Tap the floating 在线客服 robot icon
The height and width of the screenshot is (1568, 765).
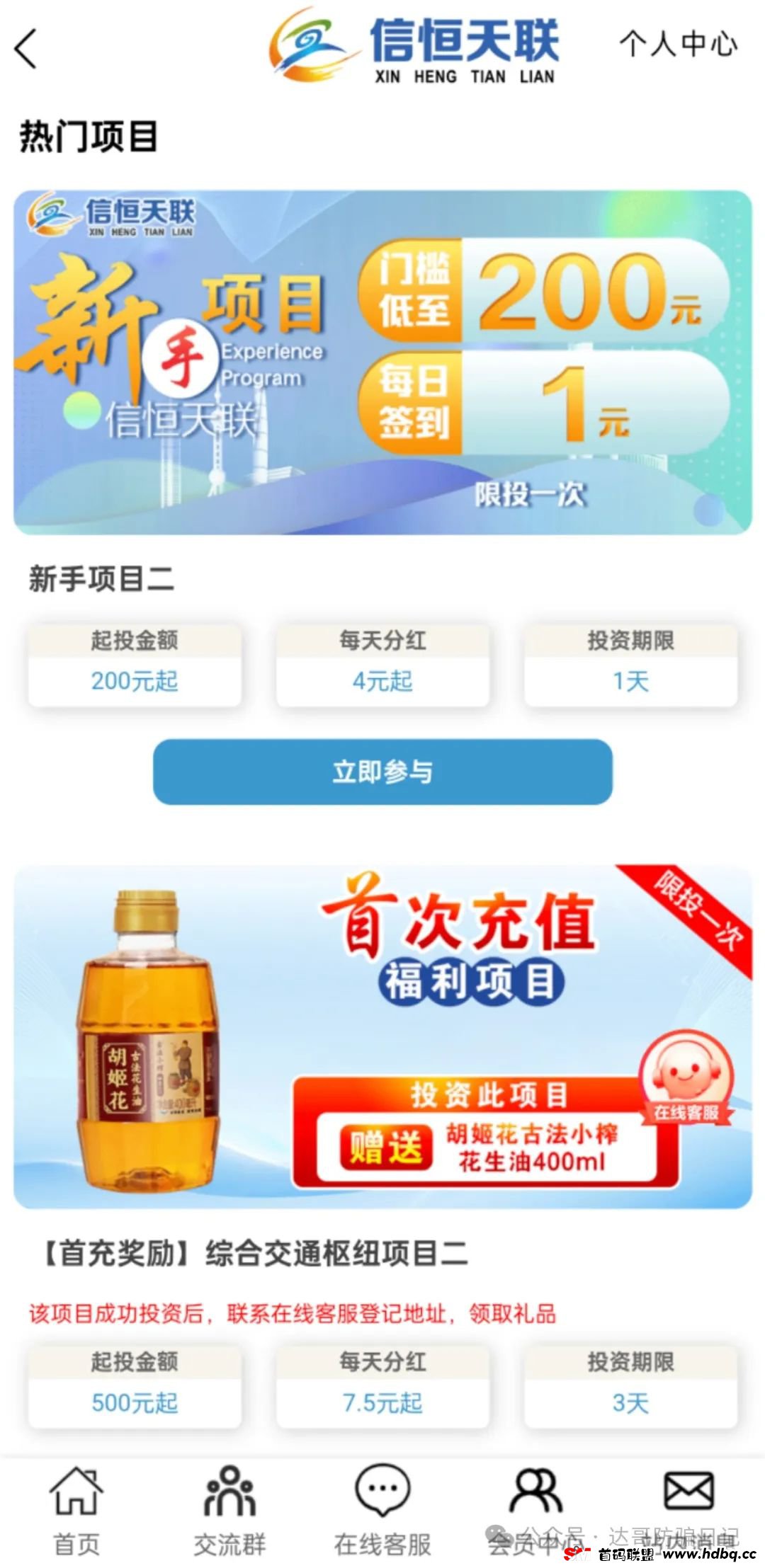[x=685, y=1077]
